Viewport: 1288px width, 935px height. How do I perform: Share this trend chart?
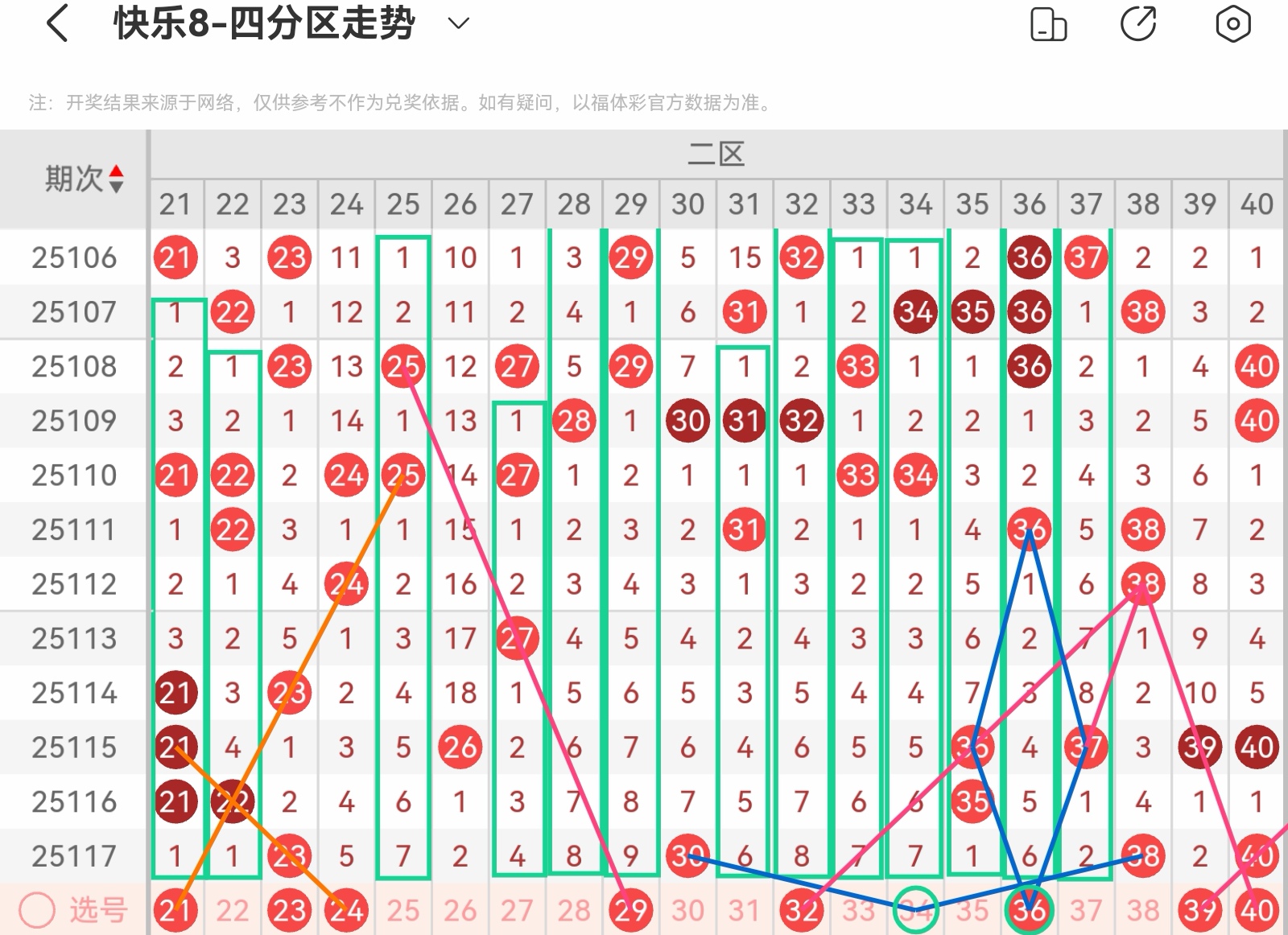coord(1138,24)
